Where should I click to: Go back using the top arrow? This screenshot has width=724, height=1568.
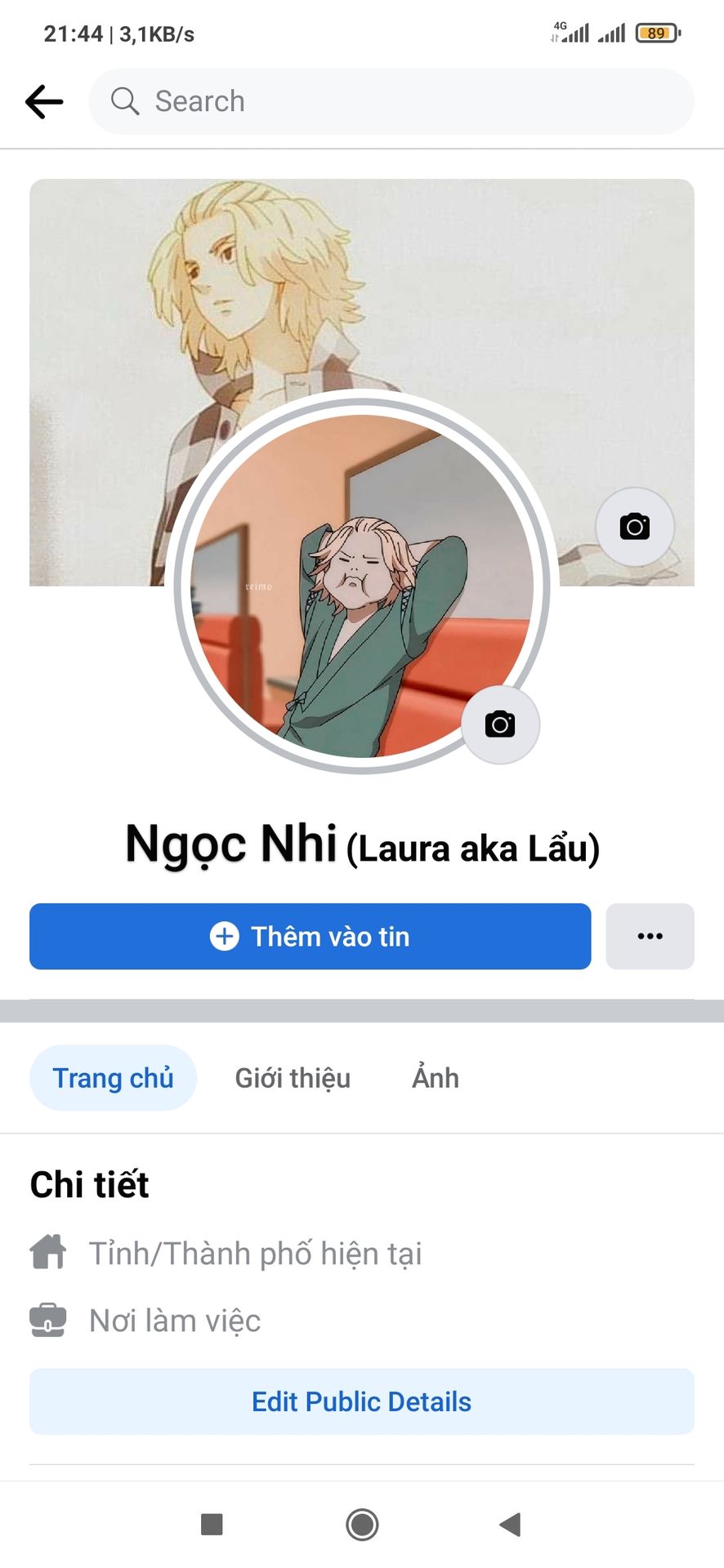pyautogui.click(x=44, y=101)
